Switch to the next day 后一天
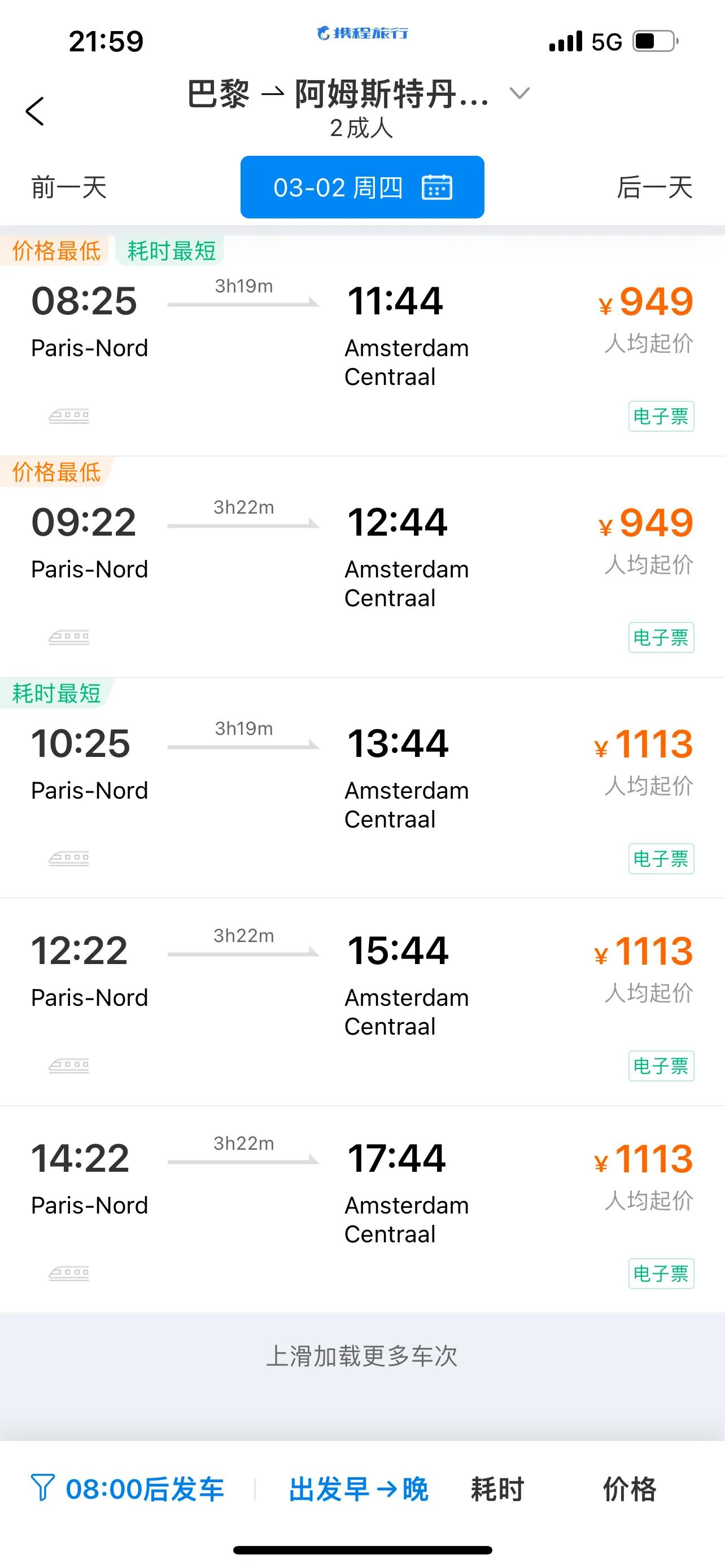The height and width of the screenshot is (1568, 725). [654, 187]
